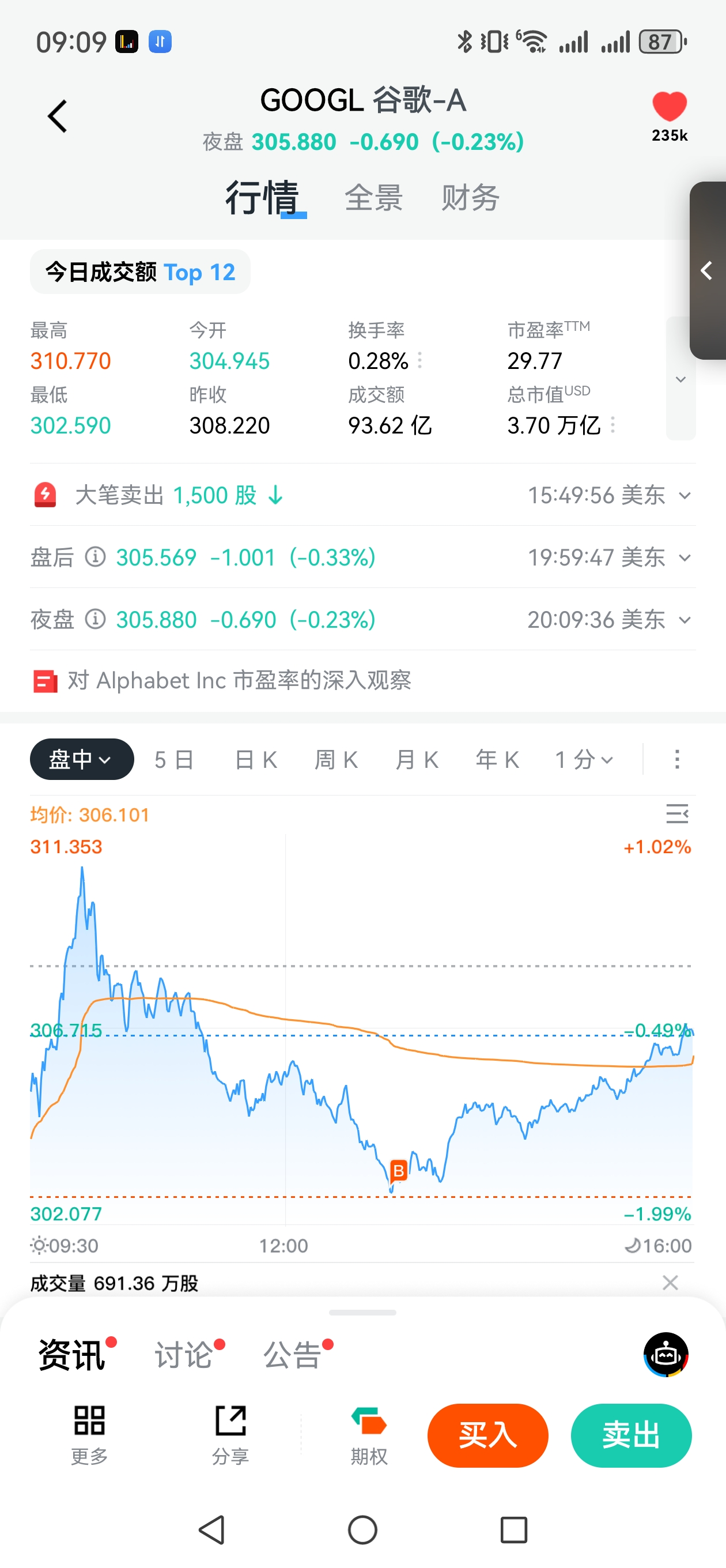
Task: Expand the 盘后 after-hours quote row
Action: tap(685, 557)
